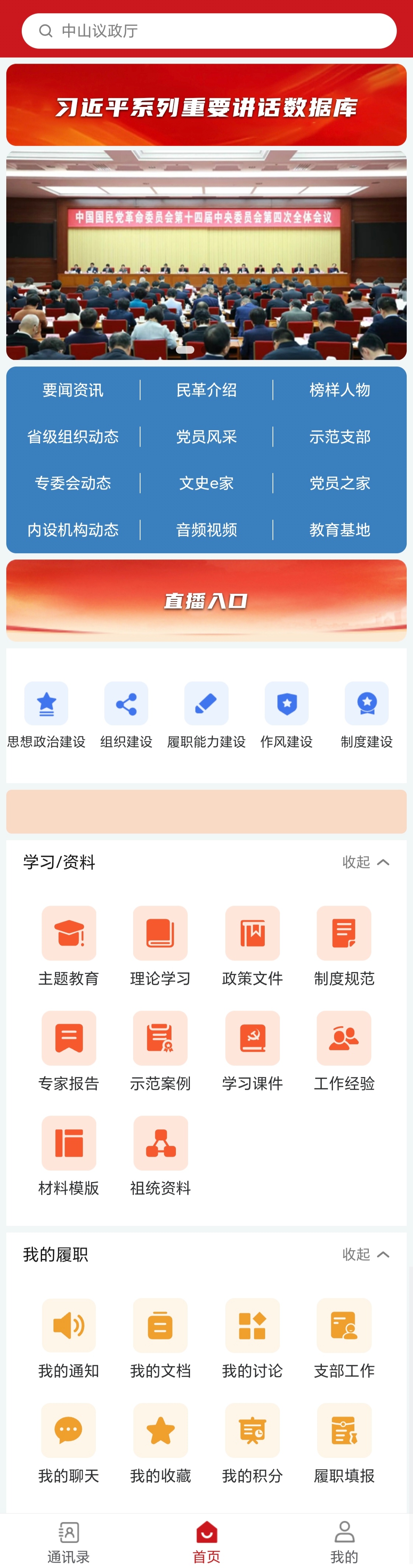The width and height of the screenshot is (413, 1568).
Task: View 榜样人物
Action: click(x=339, y=390)
